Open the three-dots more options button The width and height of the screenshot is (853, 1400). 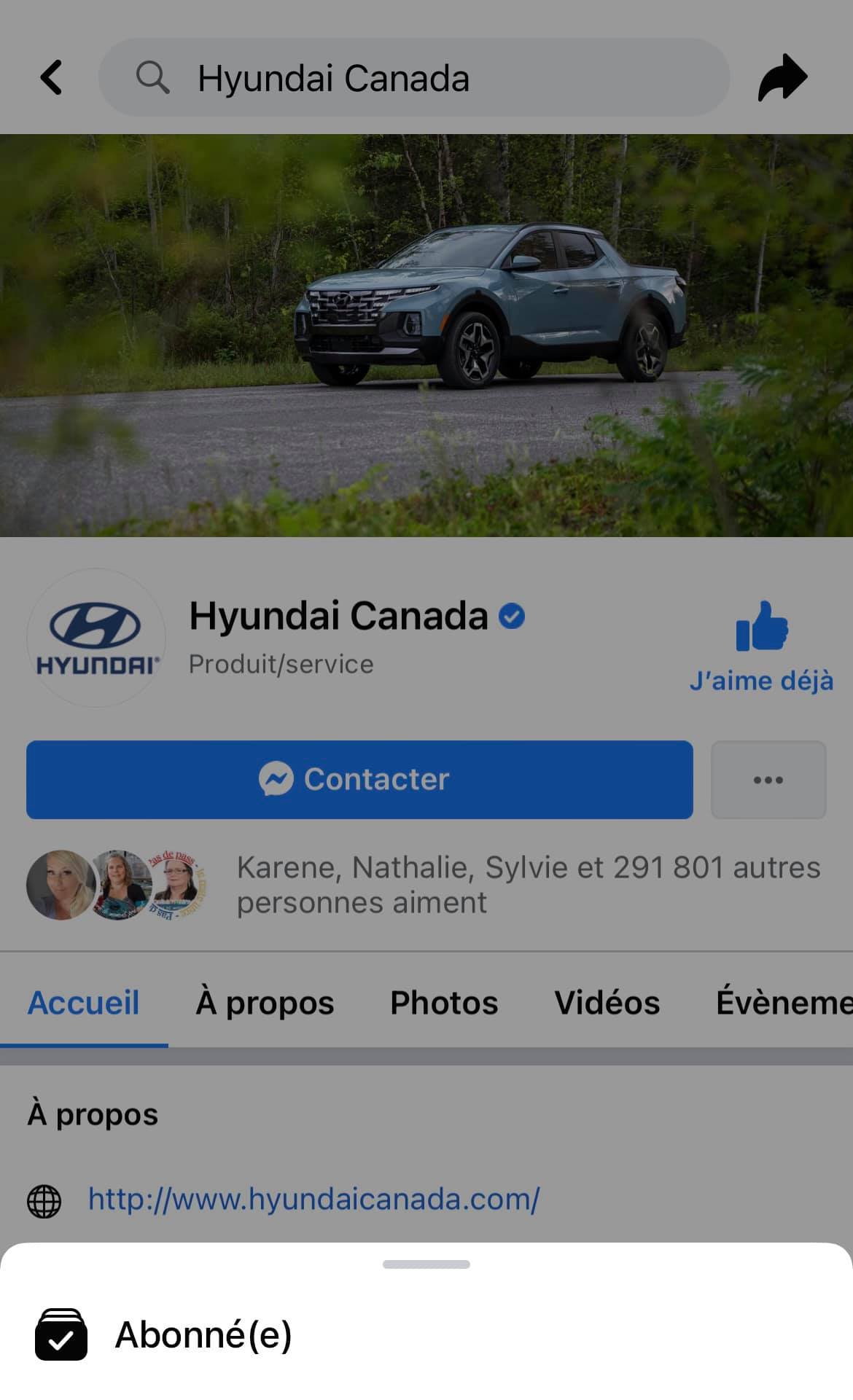[x=768, y=779]
